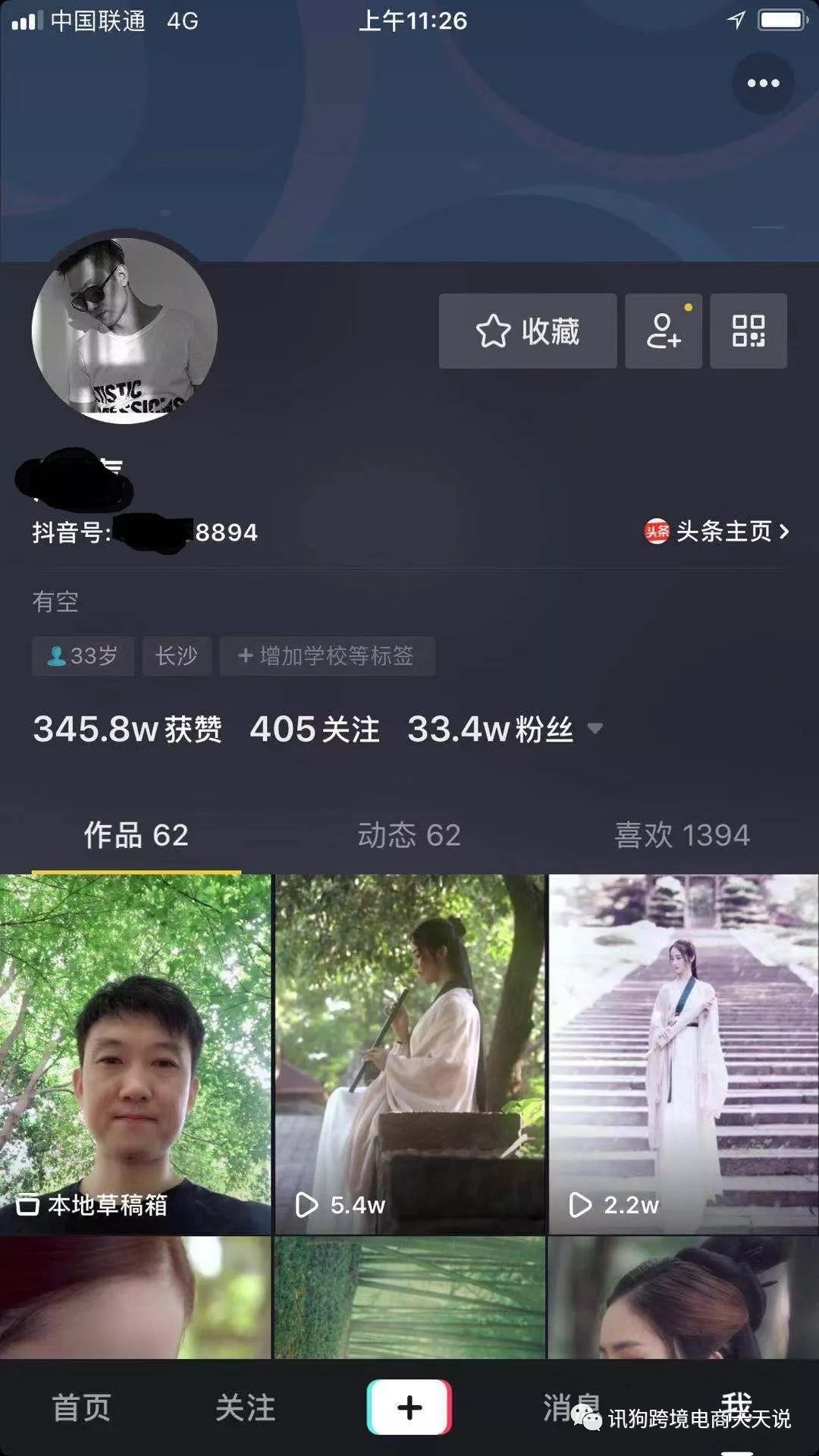Play the video with 5.4w views

[409, 1054]
